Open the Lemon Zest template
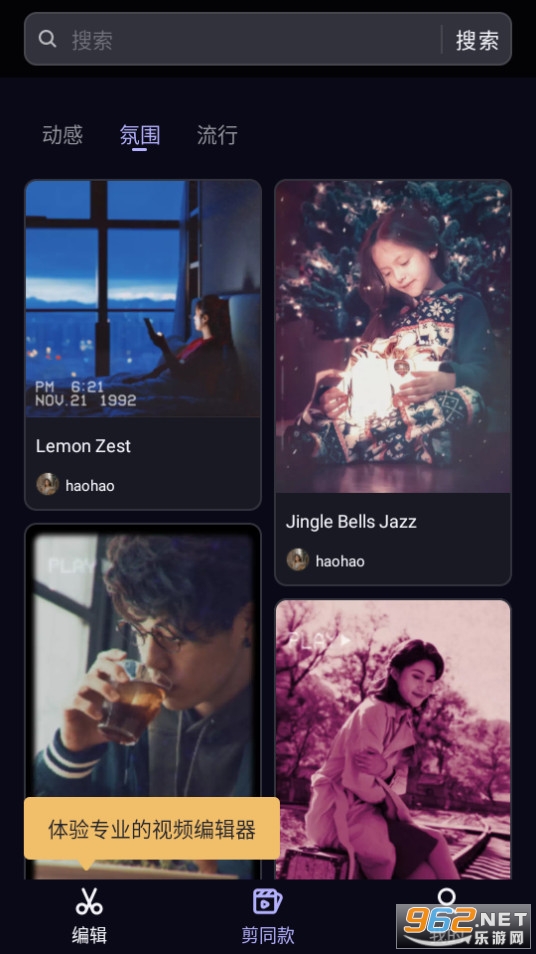This screenshot has width=536, height=954. tap(143, 344)
